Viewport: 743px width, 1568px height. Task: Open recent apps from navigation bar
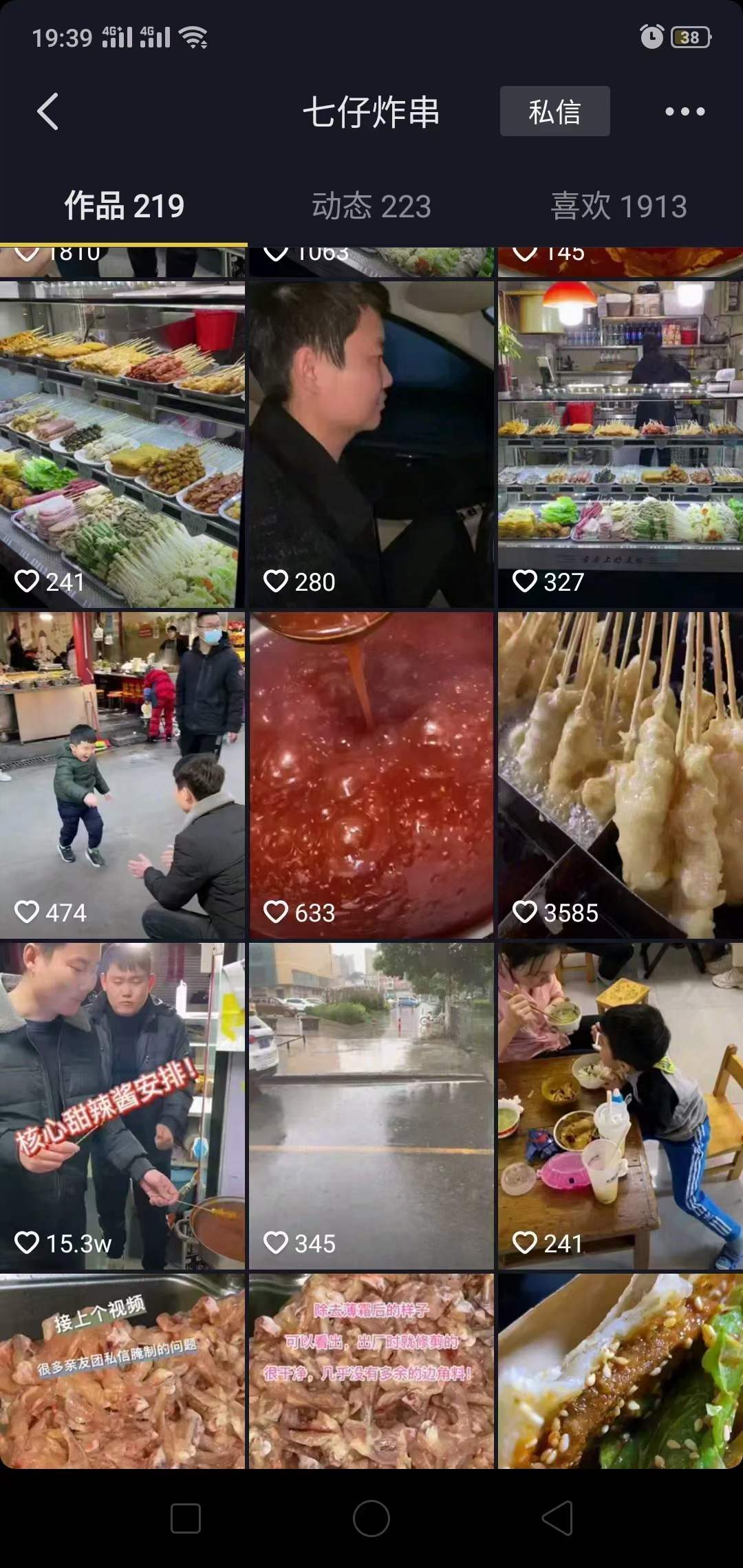185,1518
